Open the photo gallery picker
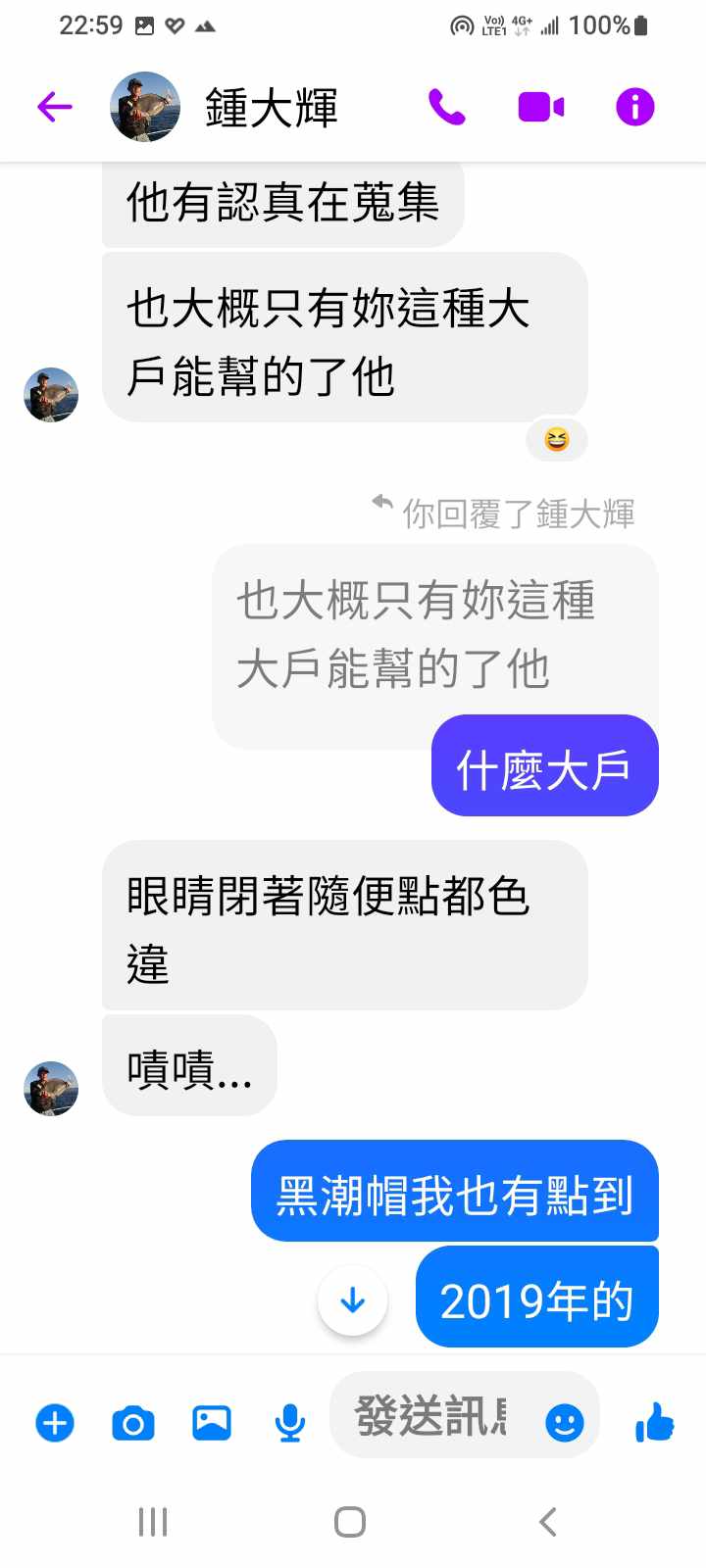 coord(212,1422)
